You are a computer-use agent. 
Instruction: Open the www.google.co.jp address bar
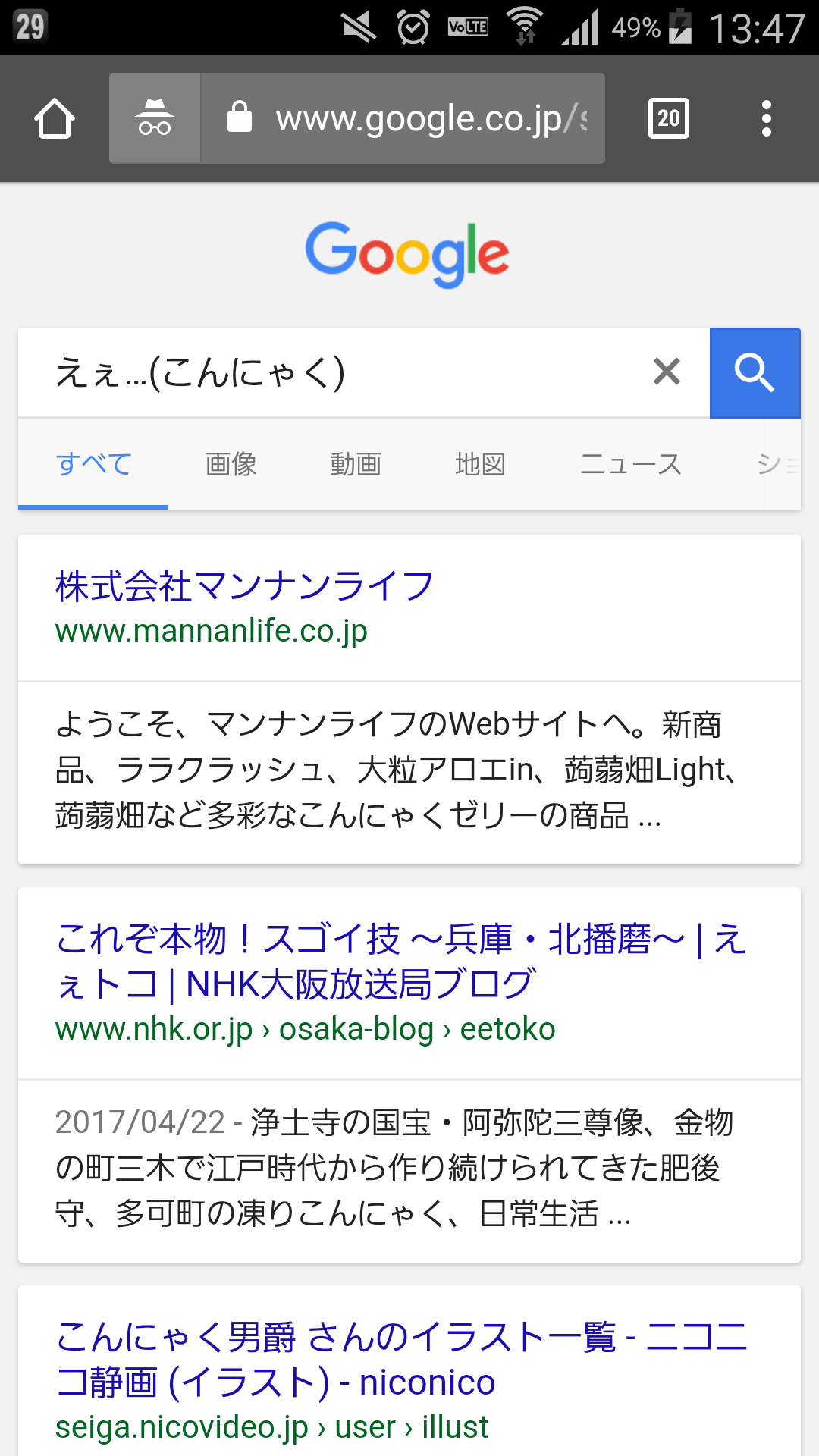click(402, 118)
